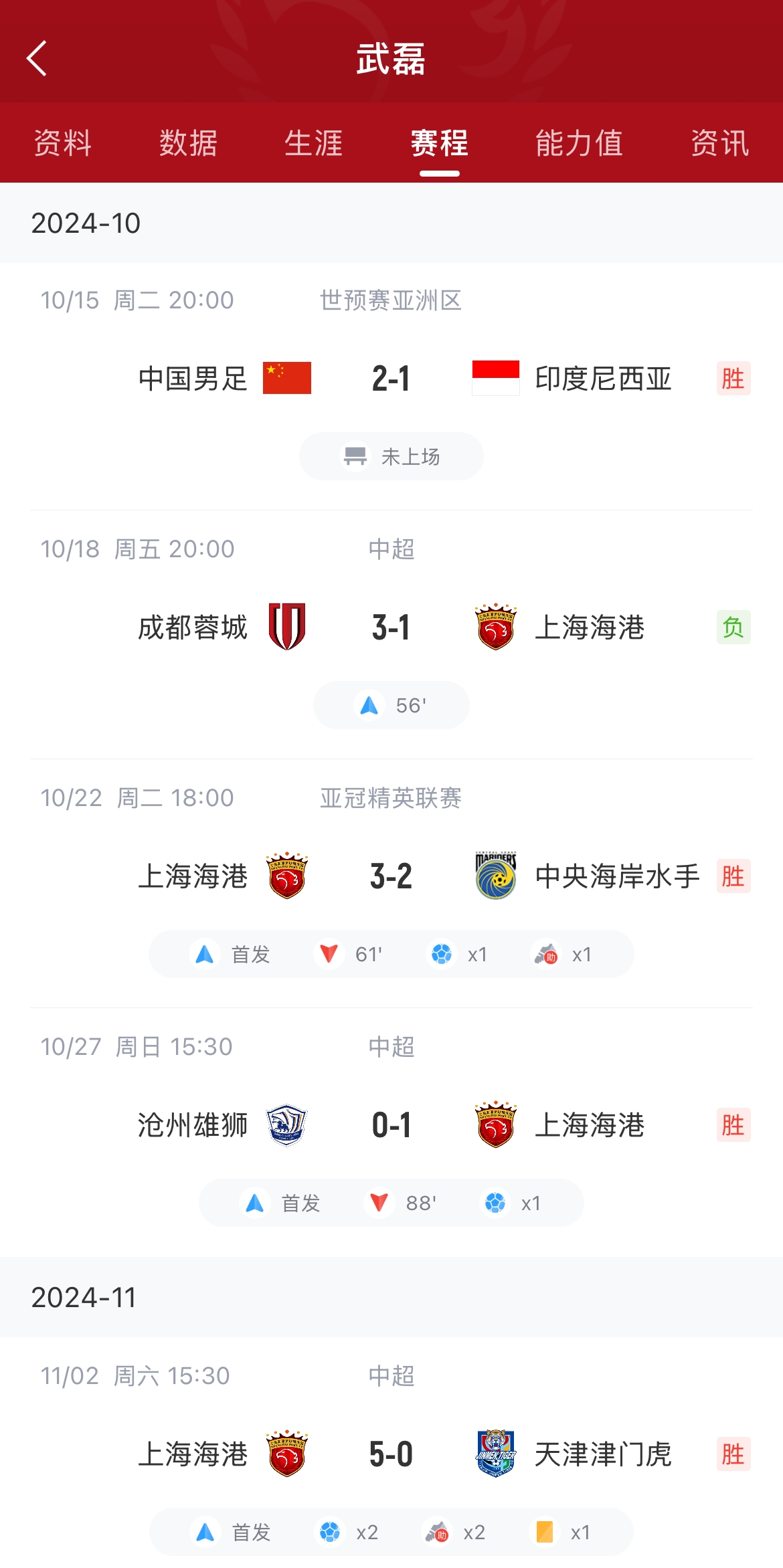View the 上海海港 vs 天津津门虎 match
The width and height of the screenshot is (783, 1568).
(x=391, y=1454)
